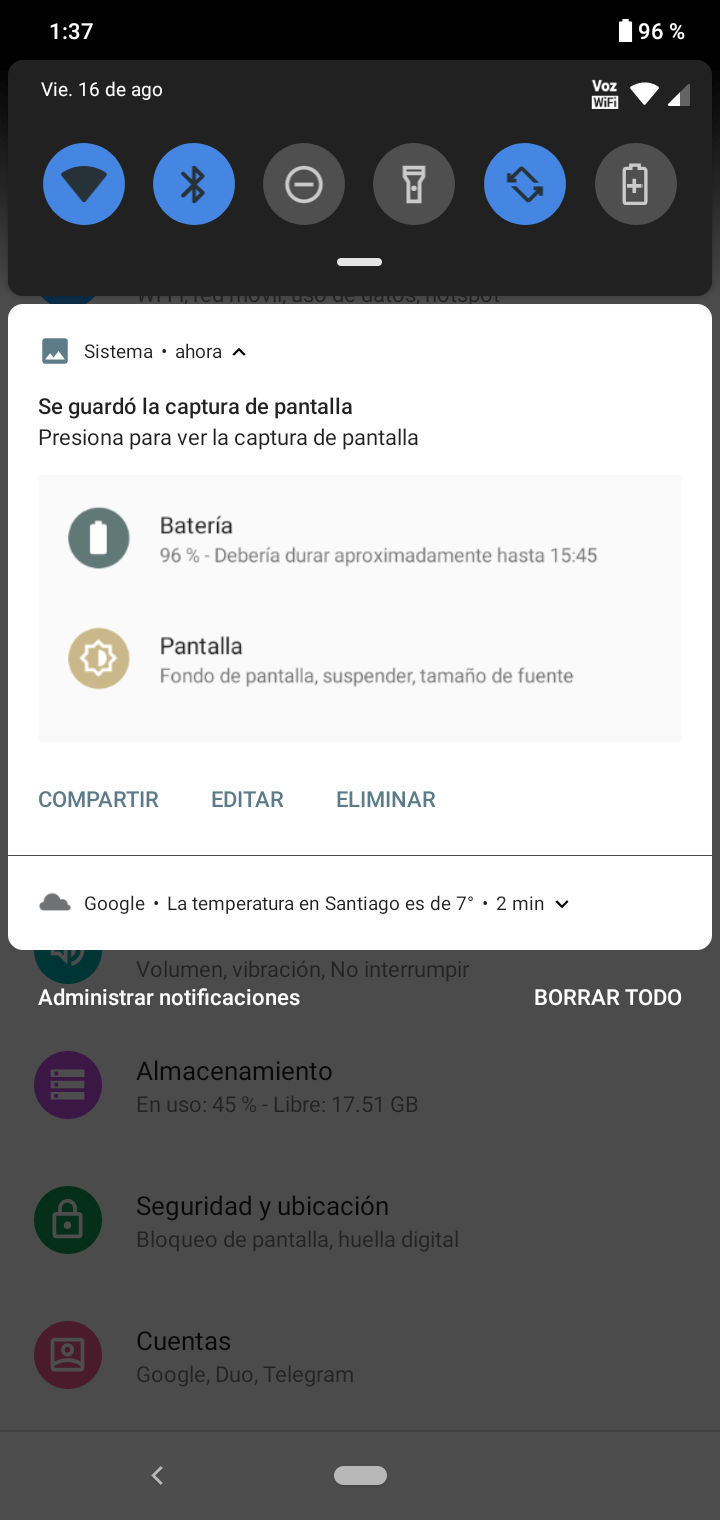
Task: Tap ELIMINAR to delete the screenshot
Action: 385,799
